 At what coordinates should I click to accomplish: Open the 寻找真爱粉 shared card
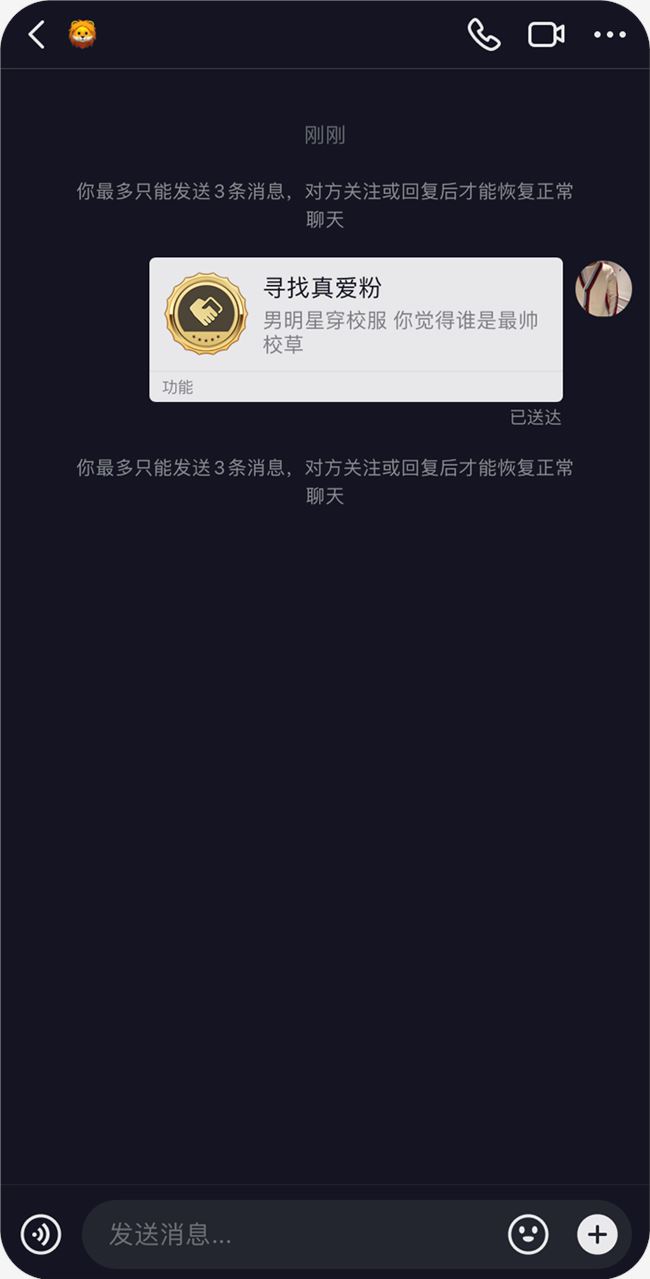(356, 330)
